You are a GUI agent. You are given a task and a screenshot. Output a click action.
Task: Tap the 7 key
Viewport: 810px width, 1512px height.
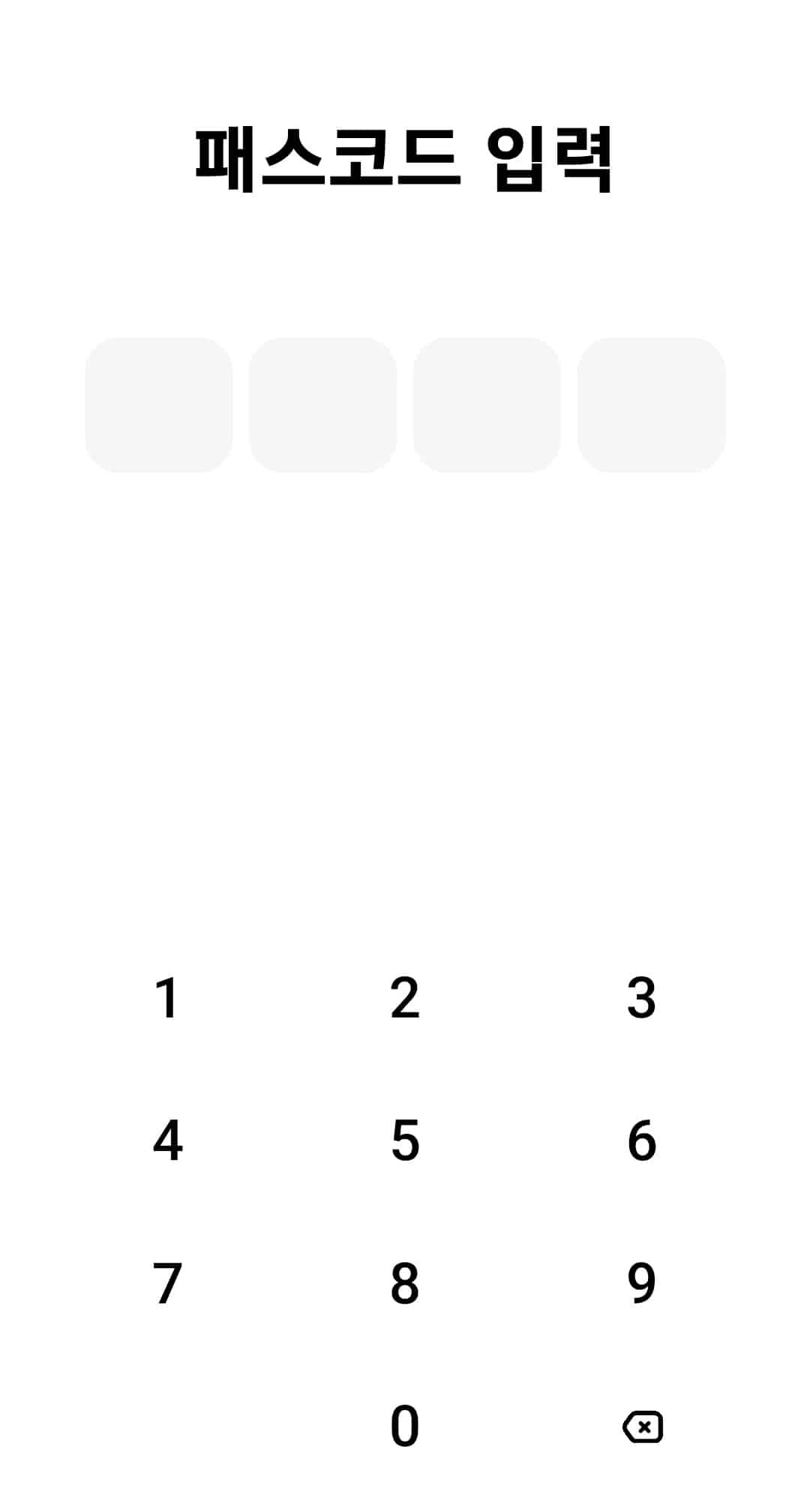coord(167,1283)
